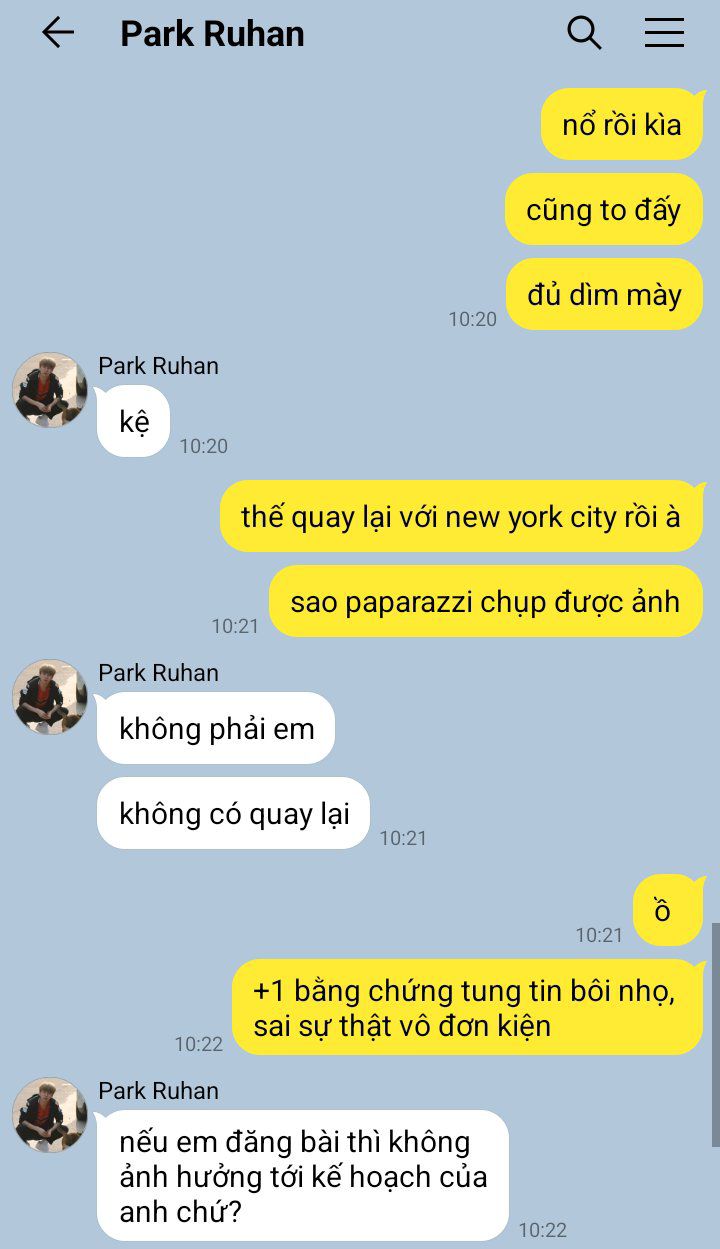
Task: Tap Park Ruhan's avatar beside "không phải em"
Action: tap(50, 697)
